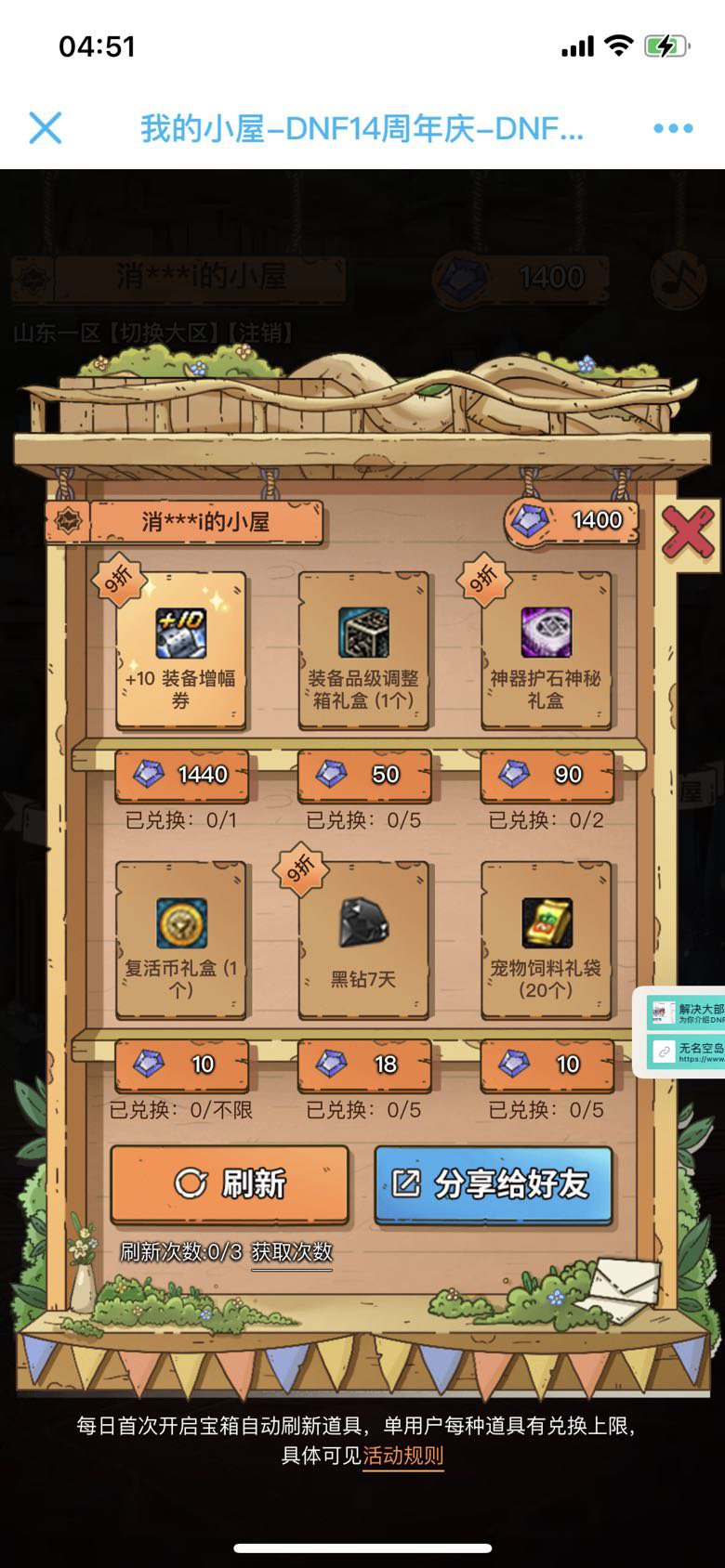
Task: Open the three-dot more options menu
Action: click(673, 128)
